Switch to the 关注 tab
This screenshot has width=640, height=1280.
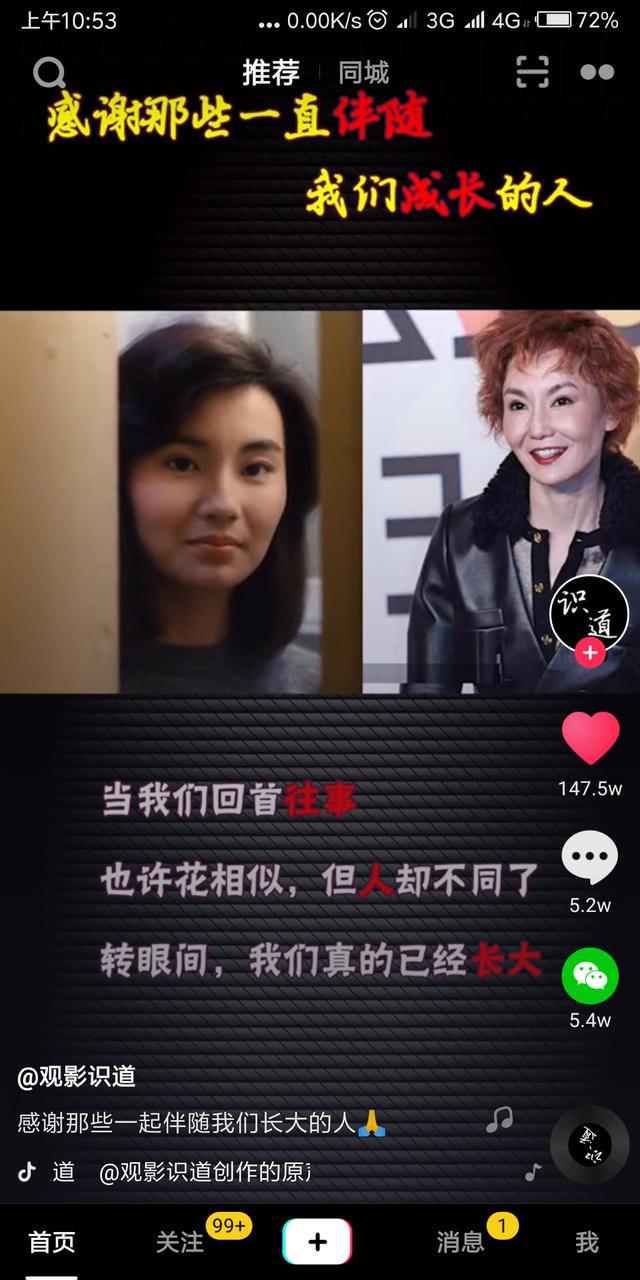point(180,1242)
